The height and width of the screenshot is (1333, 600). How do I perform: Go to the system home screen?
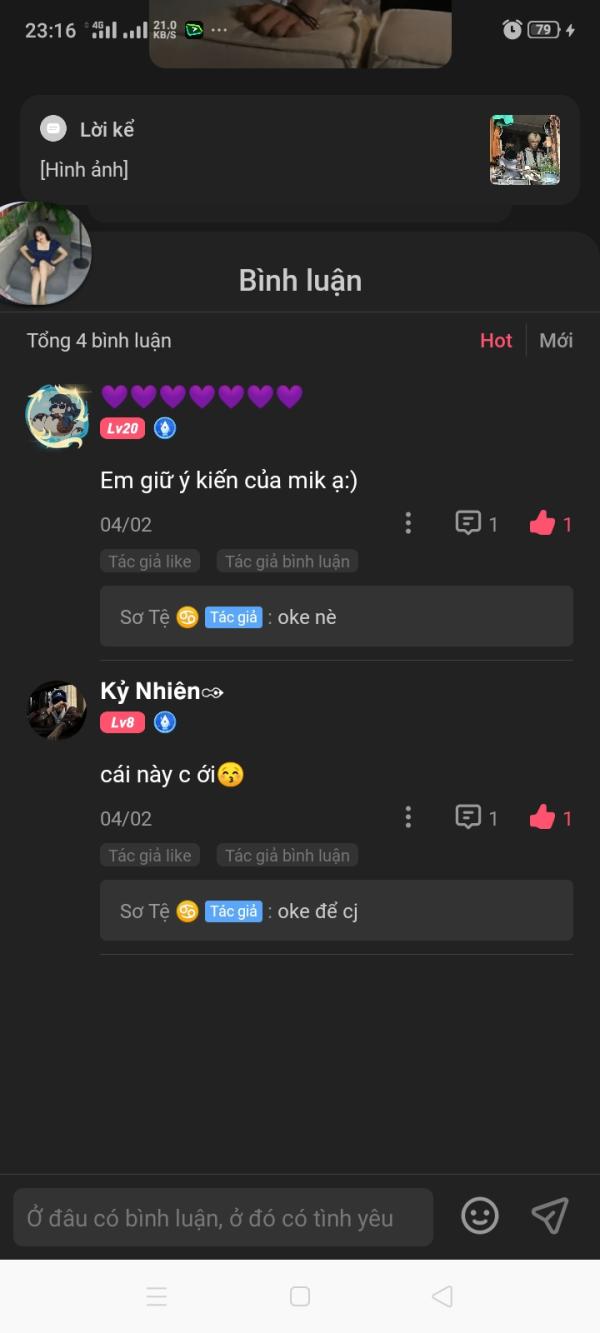pos(300,1296)
